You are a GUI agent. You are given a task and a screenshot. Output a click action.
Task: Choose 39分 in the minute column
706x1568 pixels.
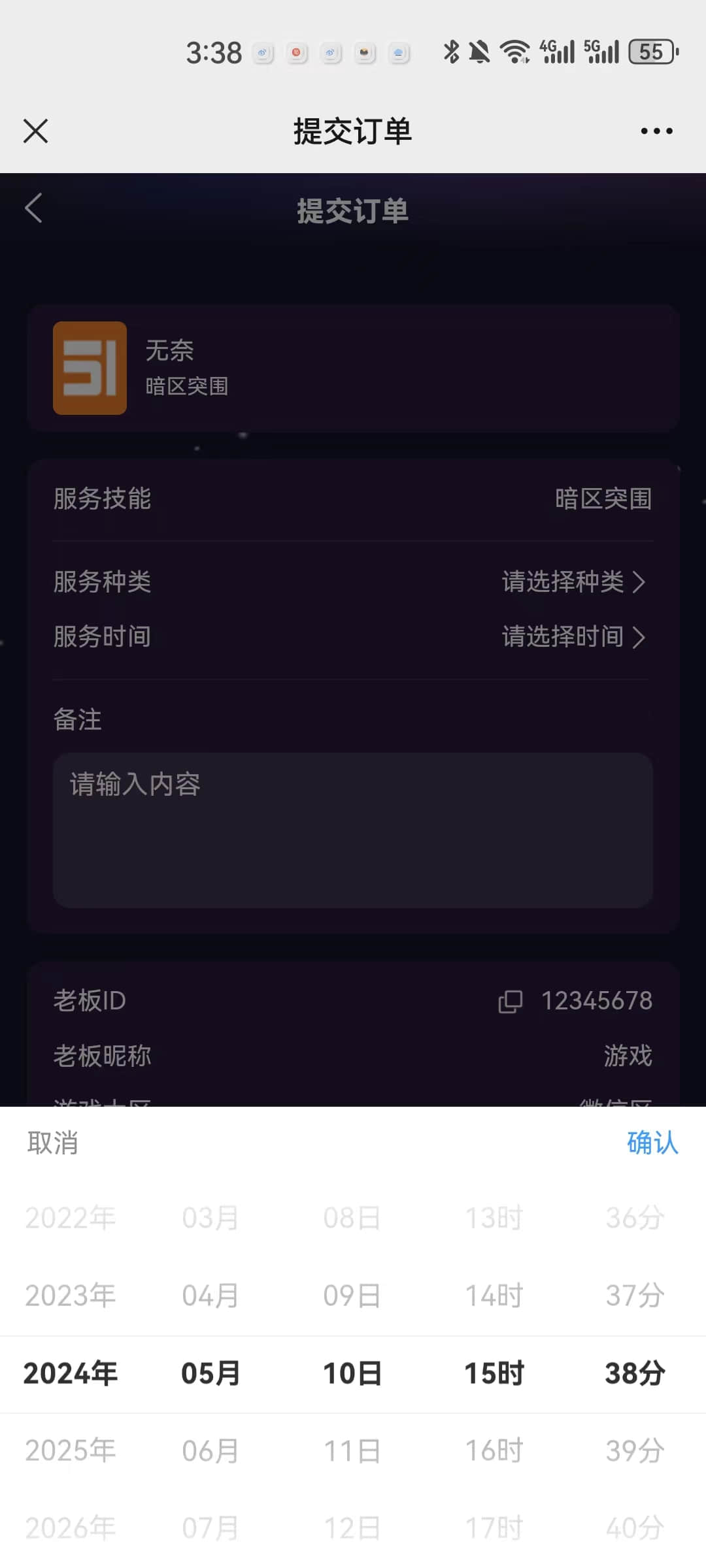pyautogui.click(x=635, y=1450)
